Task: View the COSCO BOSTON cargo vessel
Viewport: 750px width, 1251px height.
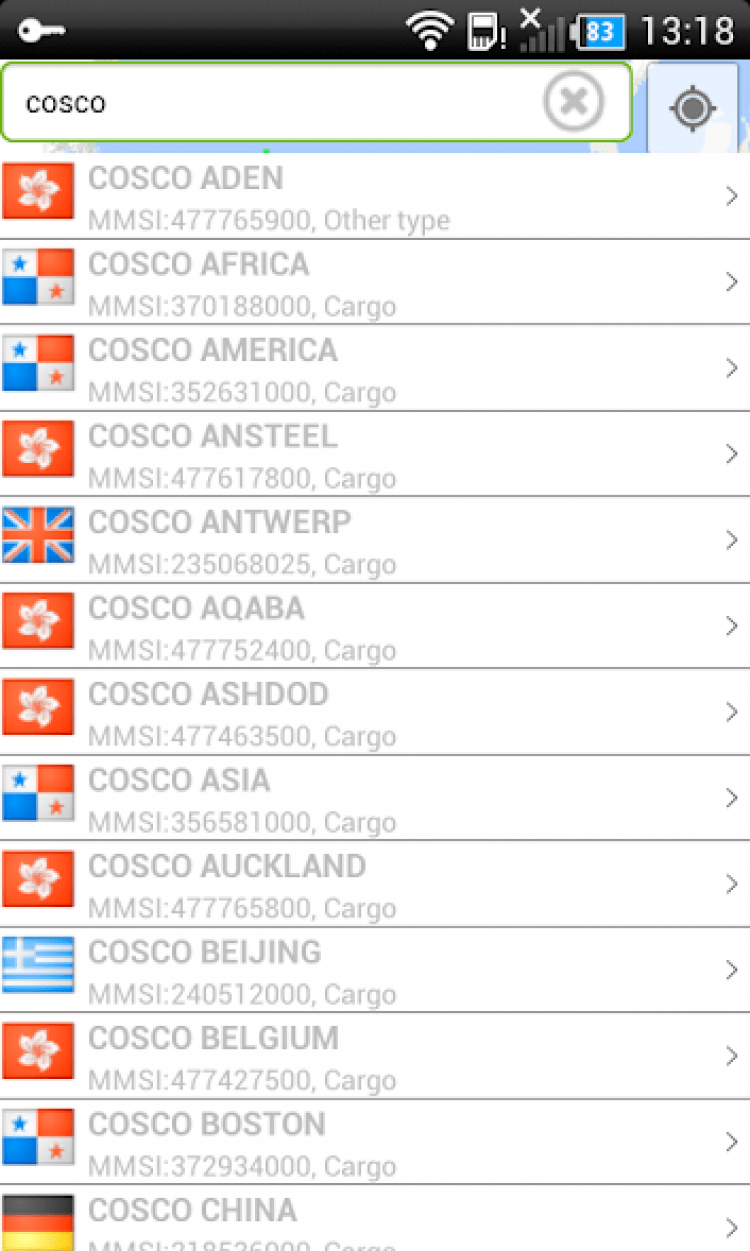Action: [375, 1143]
